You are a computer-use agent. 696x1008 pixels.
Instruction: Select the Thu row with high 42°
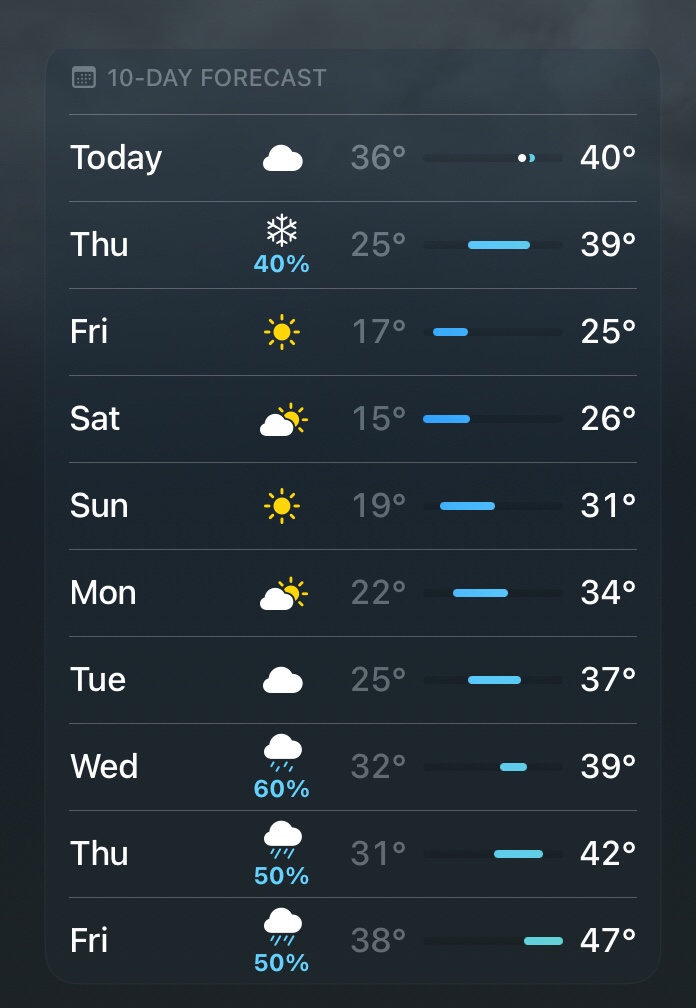[x=352, y=854]
